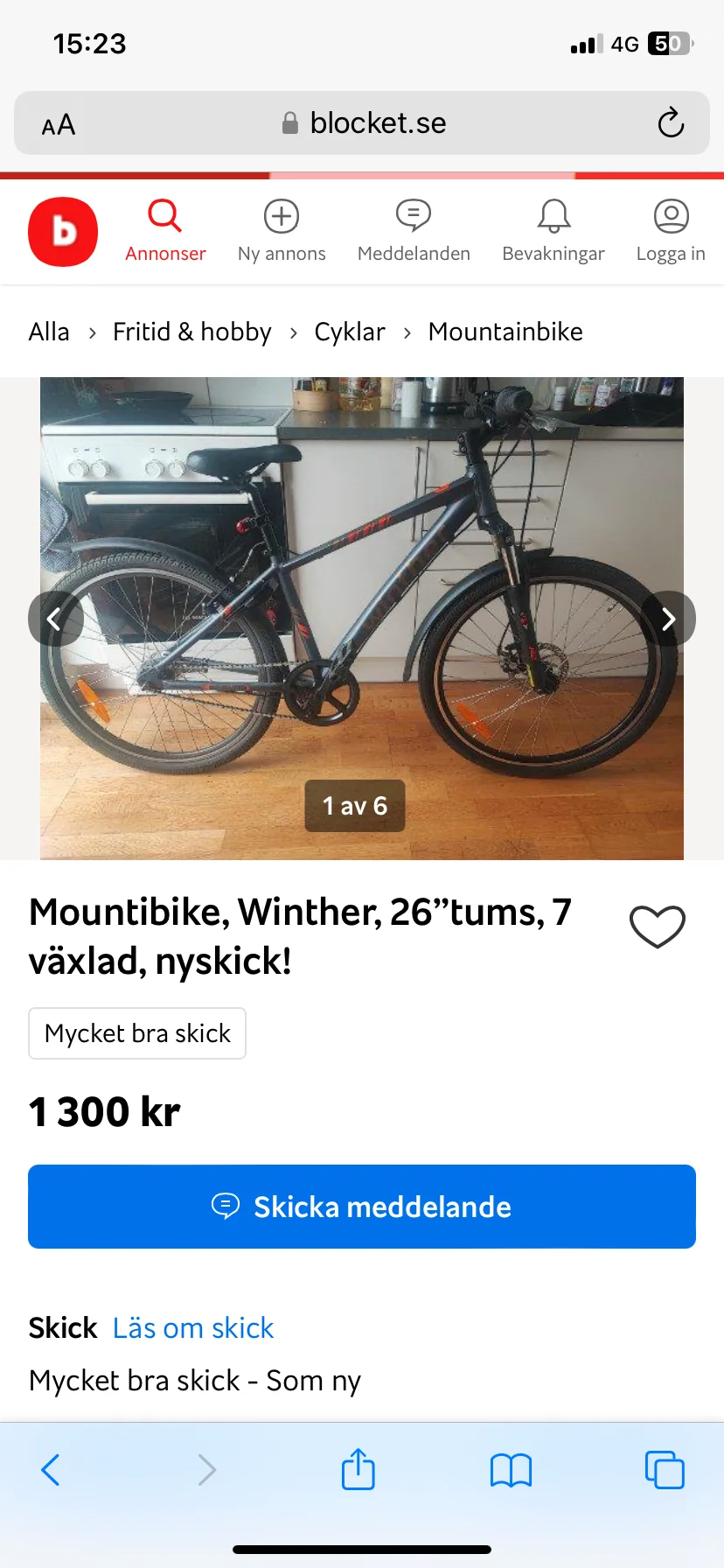Tap Skicka meddelande to contact seller
This screenshot has height=1568, width=724.
pos(362,1207)
